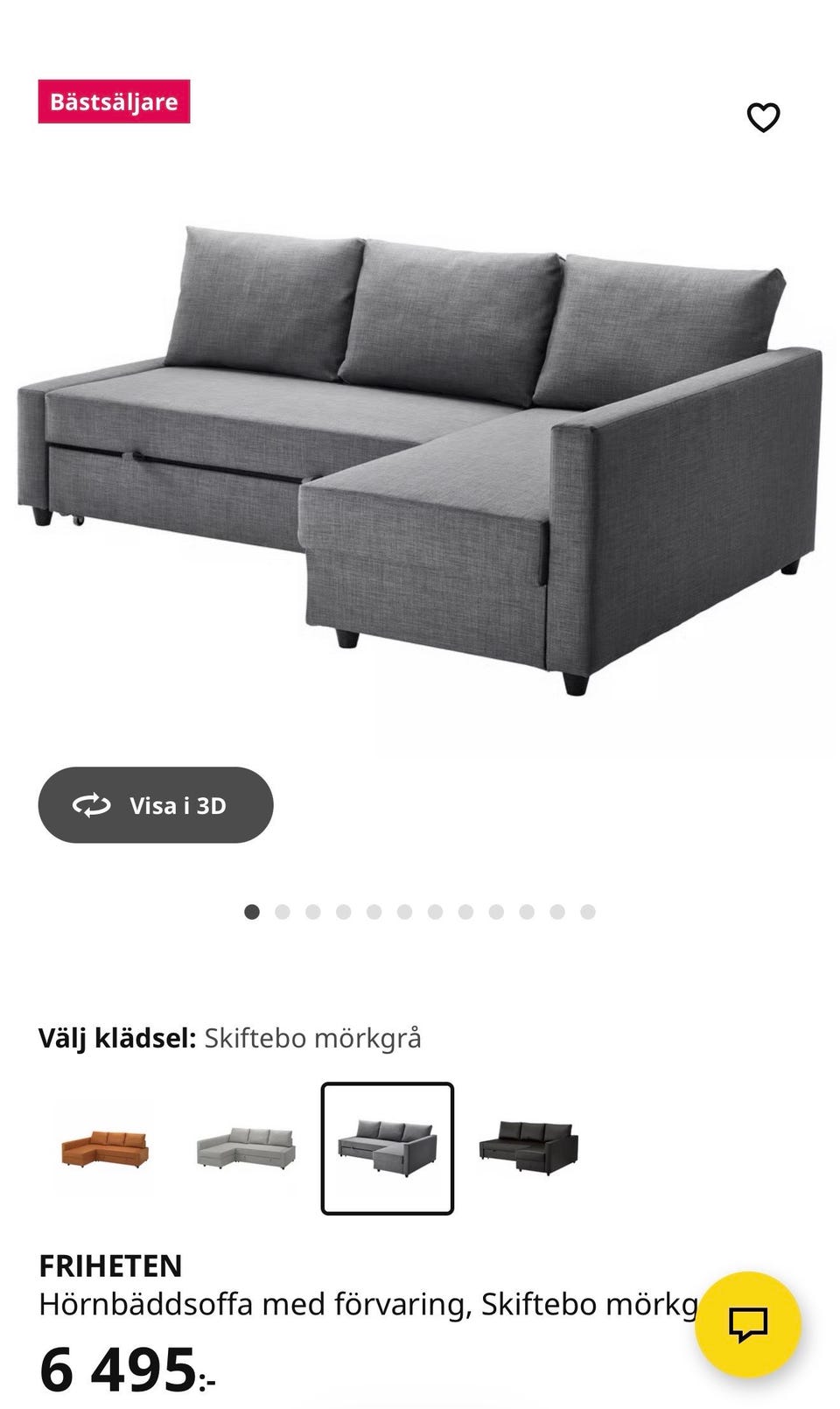The image size is (840, 1409).
Task: Jump to the fifth carousel dot
Action: click(x=374, y=910)
